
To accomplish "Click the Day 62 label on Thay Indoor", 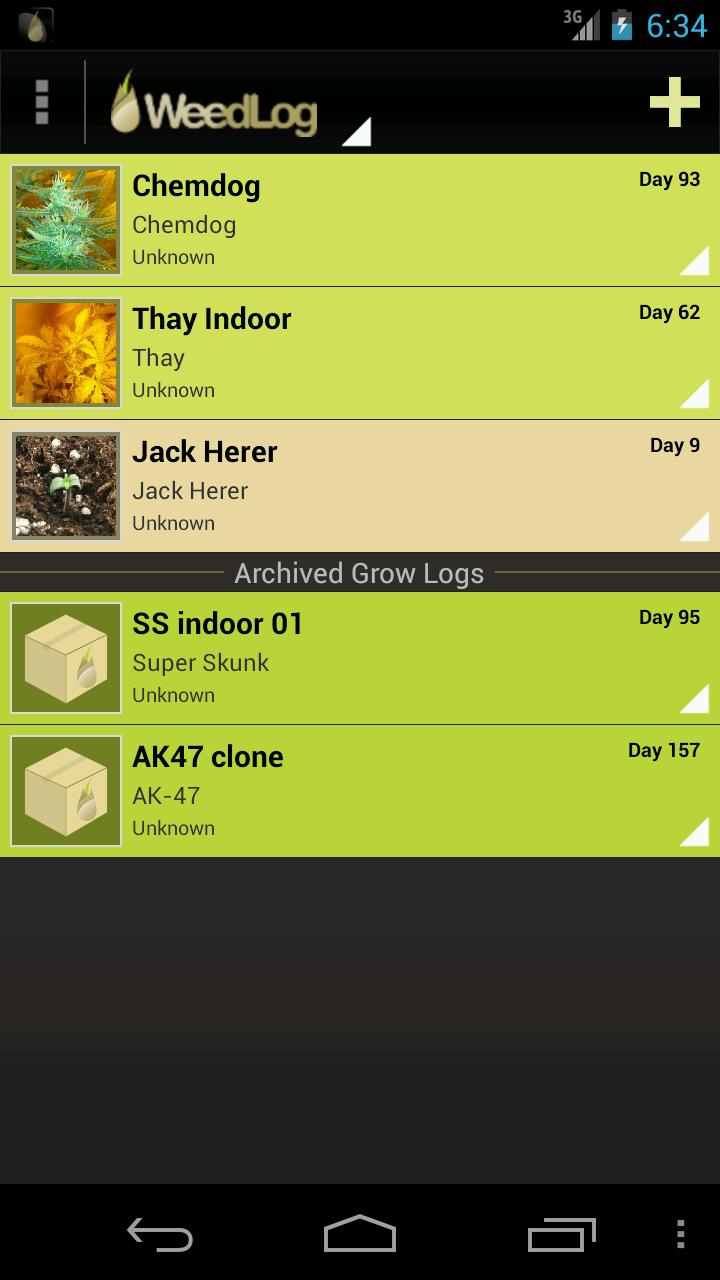I will pos(667,312).
